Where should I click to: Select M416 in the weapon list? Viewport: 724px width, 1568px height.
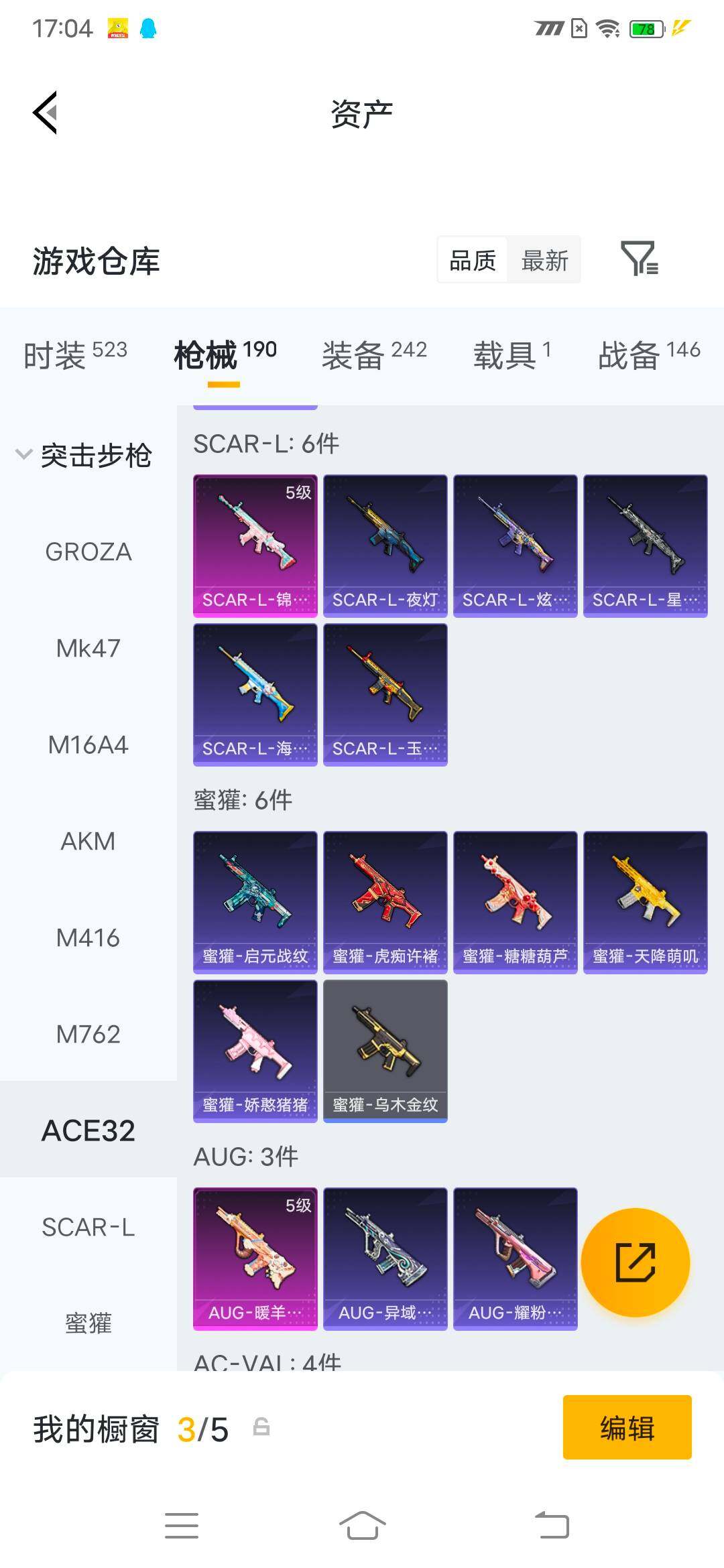[88, 938]
